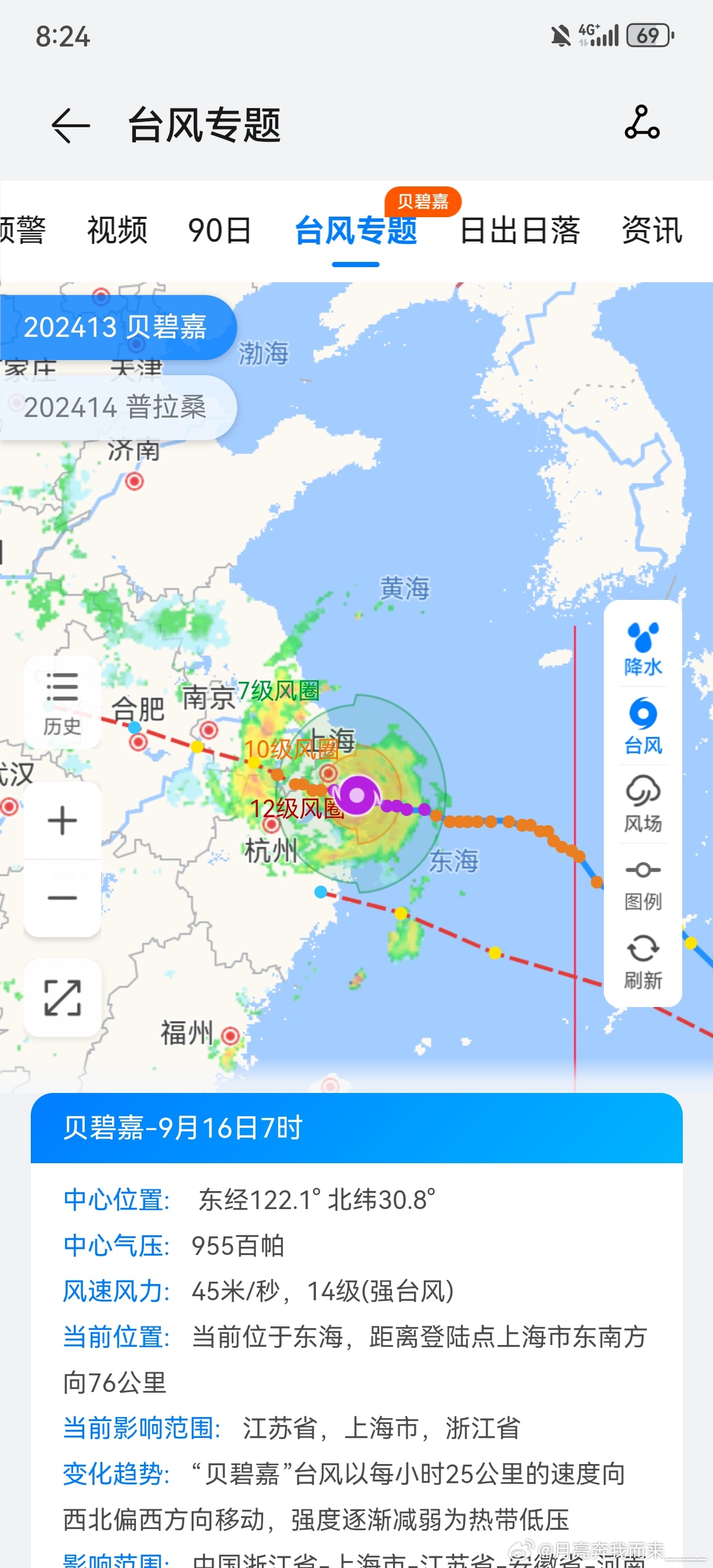
Task: Zoom in with the plus control
Action: coord(63,819)
